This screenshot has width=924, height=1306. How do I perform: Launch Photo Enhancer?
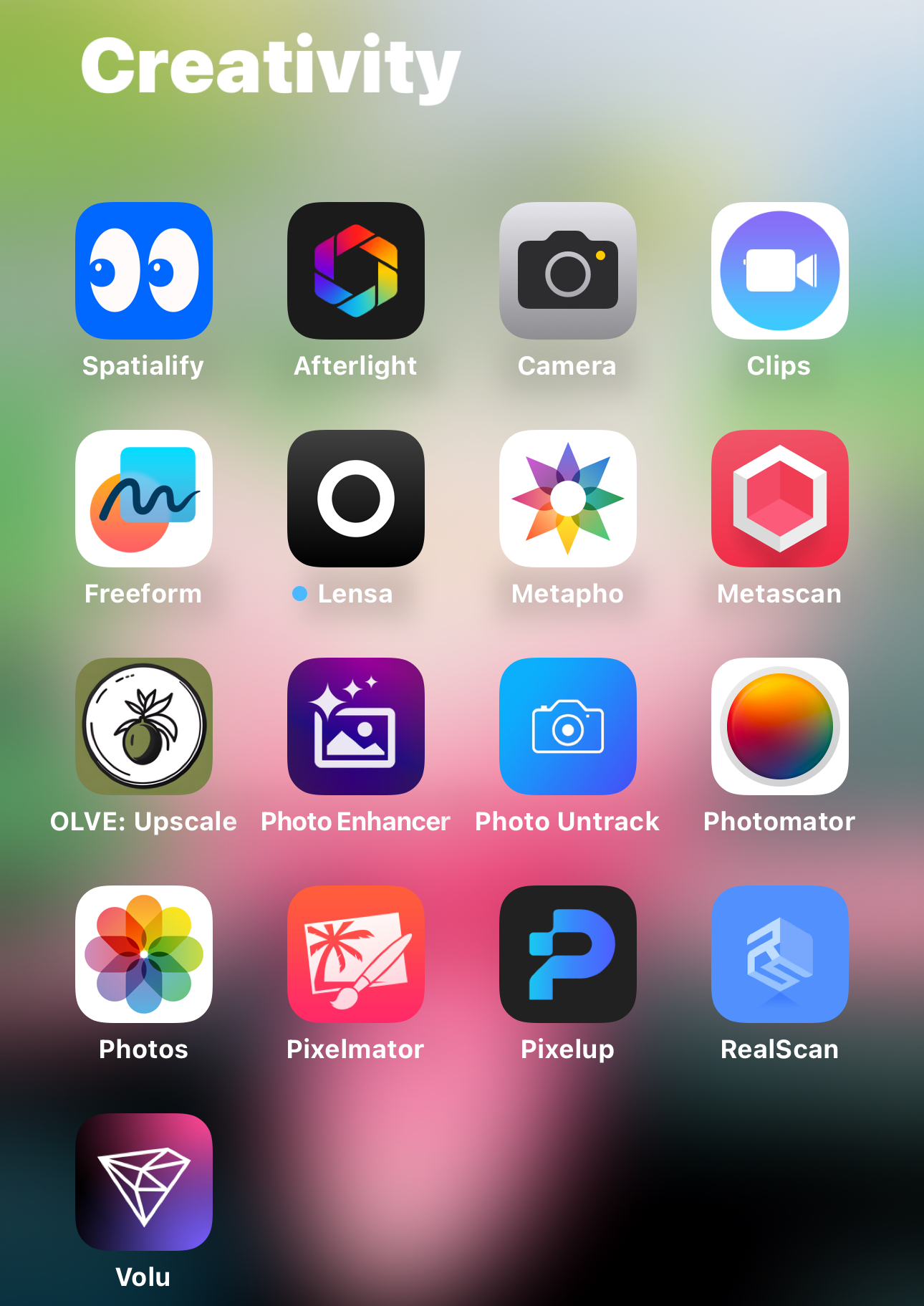[356, 726]
